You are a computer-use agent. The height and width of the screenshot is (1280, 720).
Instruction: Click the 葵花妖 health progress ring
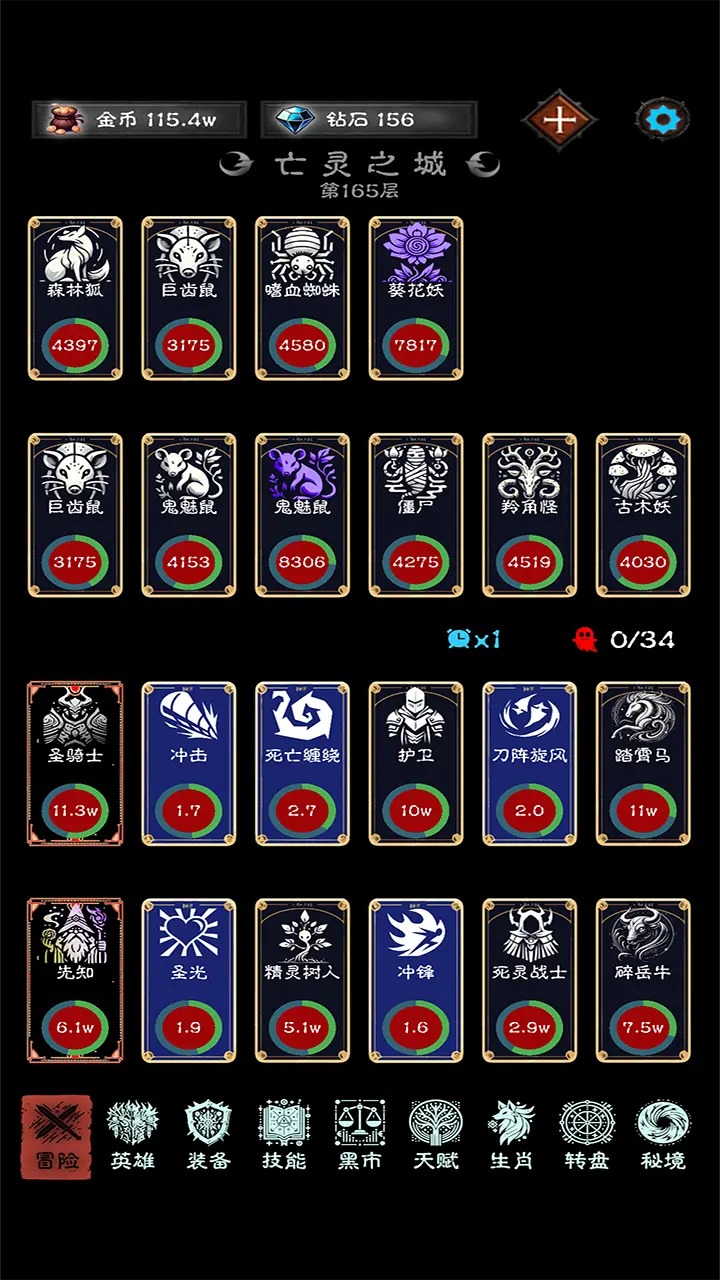pos(416,343)
